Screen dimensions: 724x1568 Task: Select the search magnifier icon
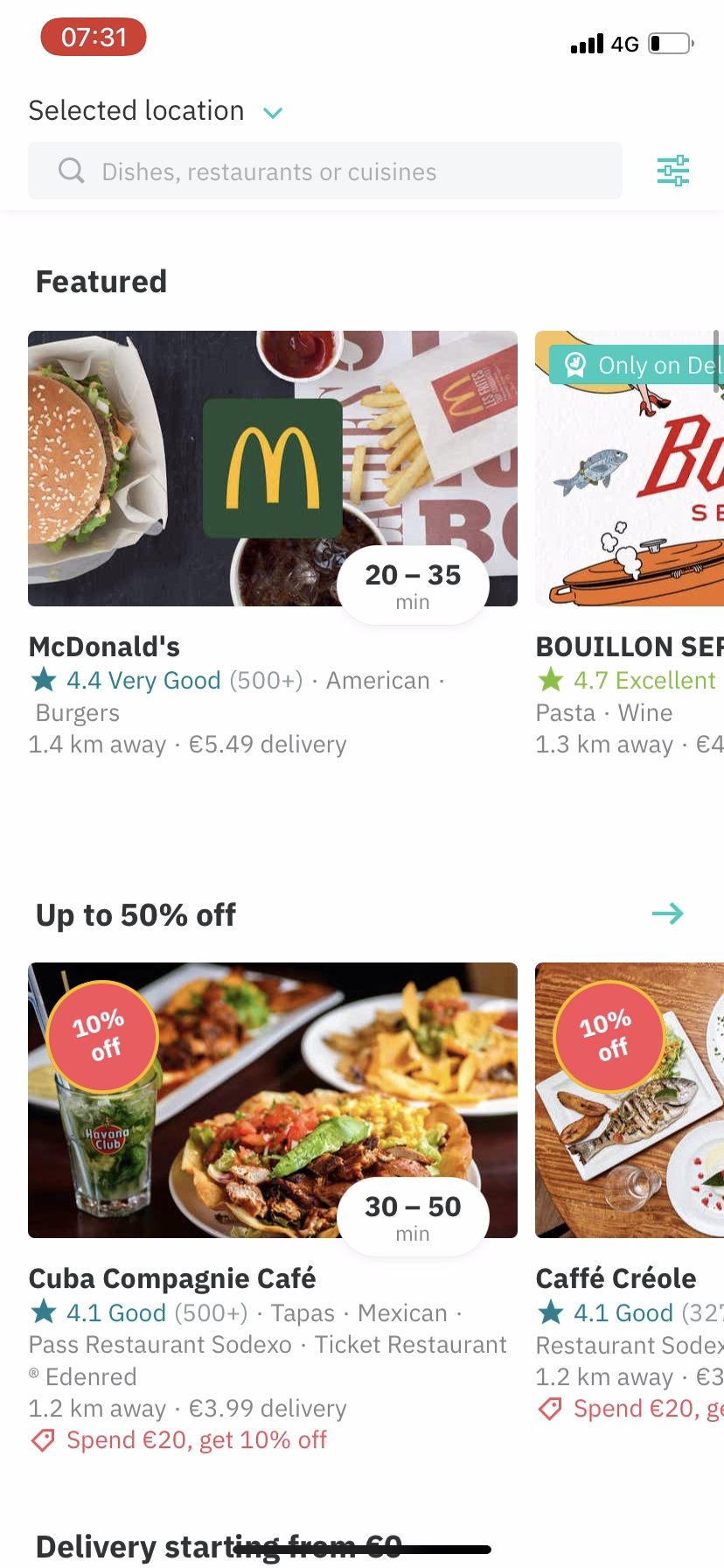tap(71, 171)
